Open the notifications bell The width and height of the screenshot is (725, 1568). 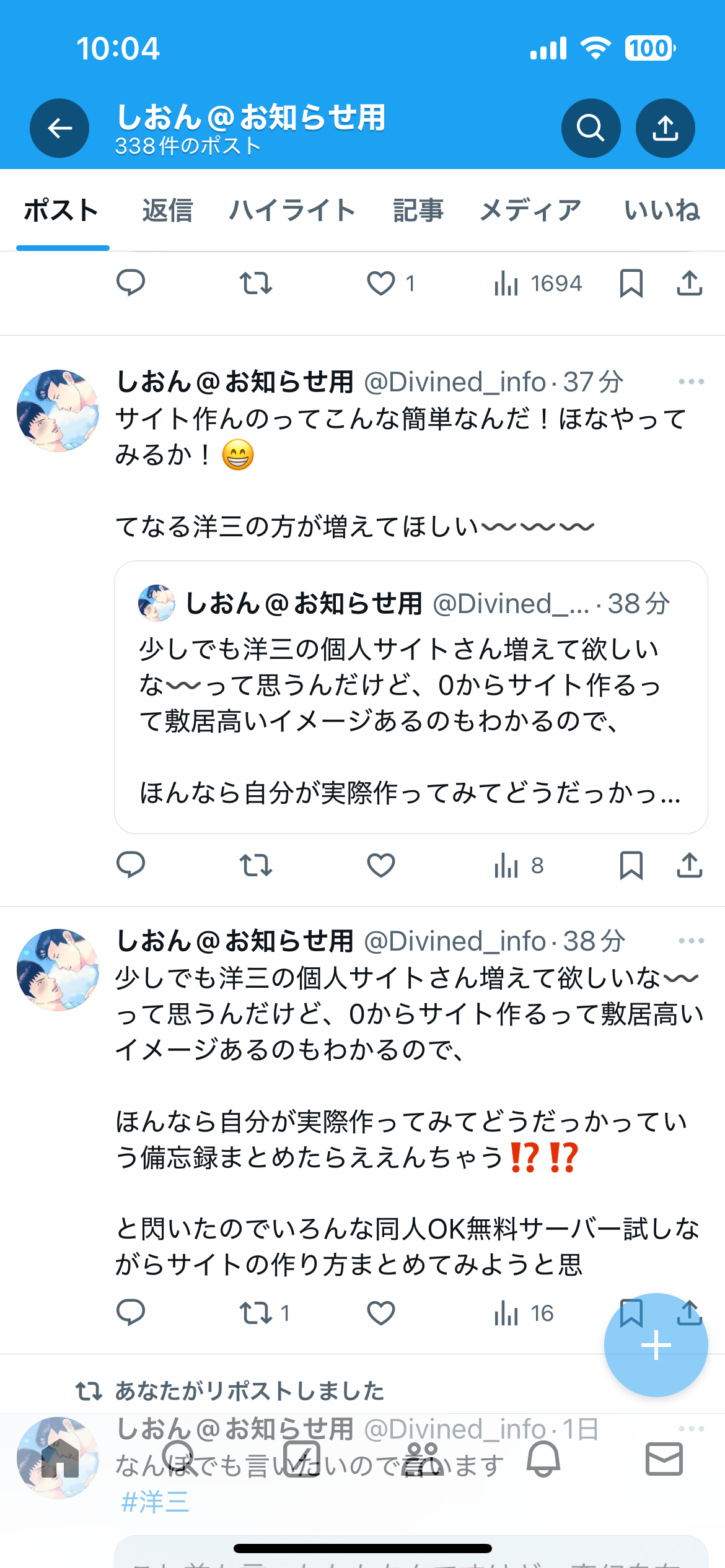pyautogui.click(x=543, y=1459)
